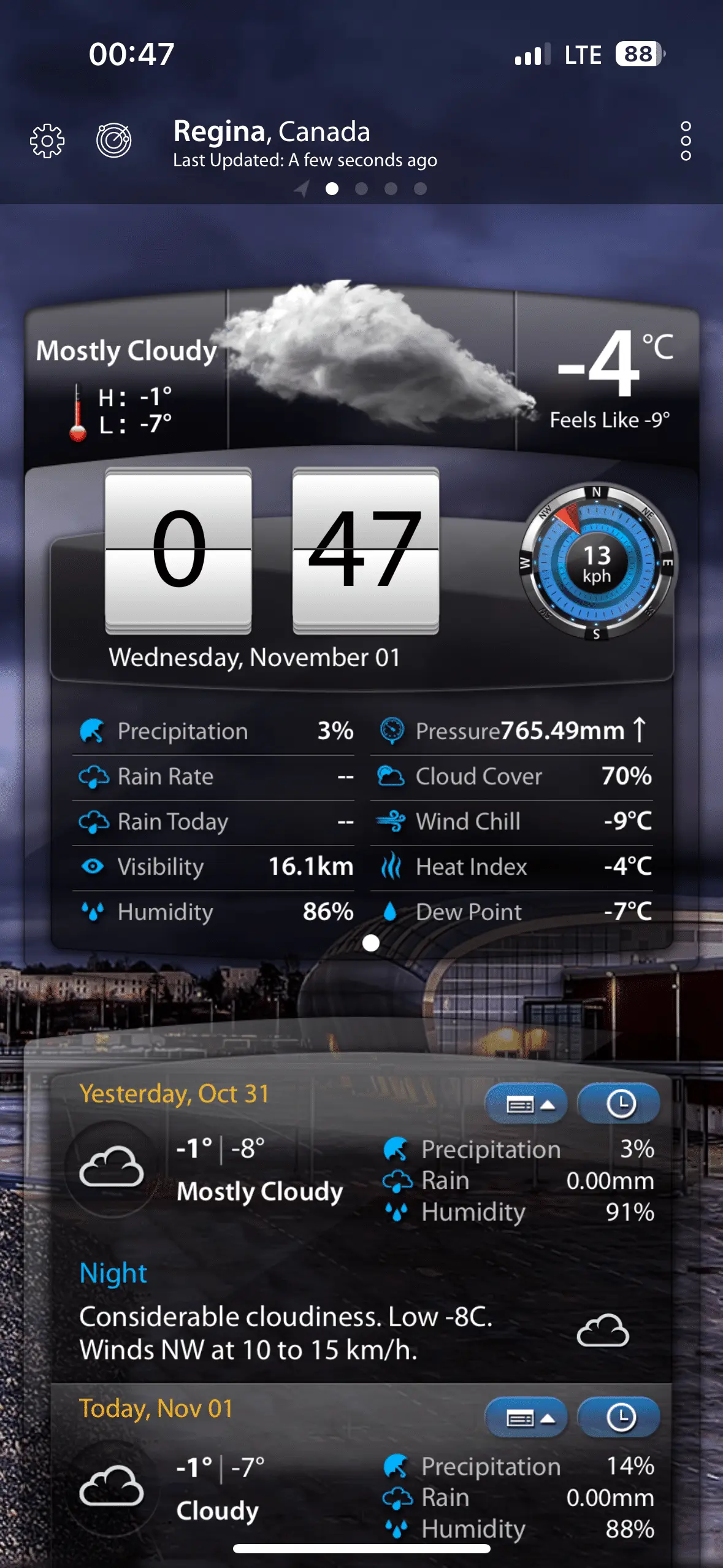Collapse details for Today, Nov 01
The height and width of the screenshot is (1568, 723).
[x=526, y=1418]
